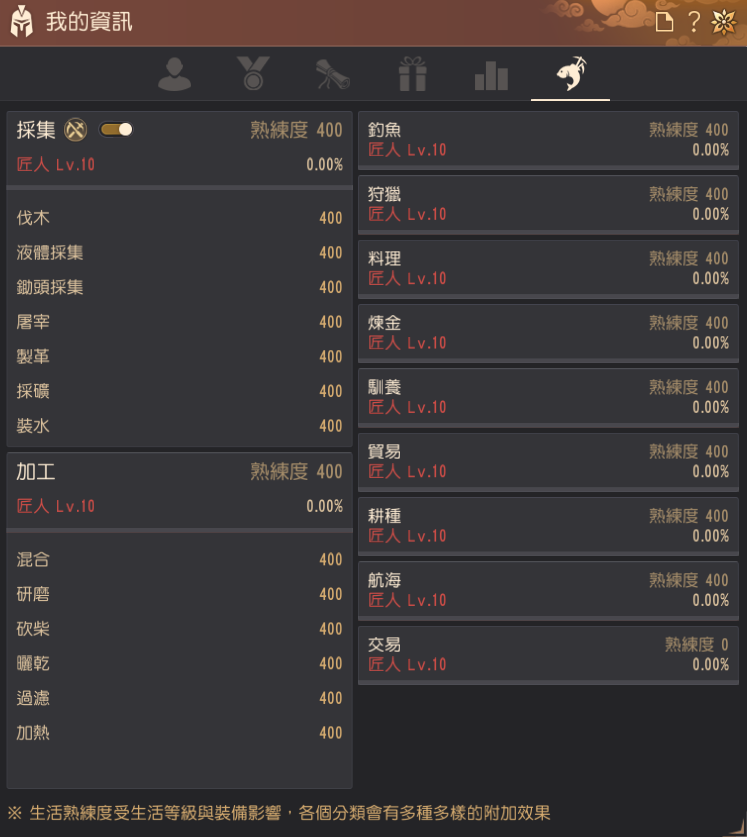Screen dimensions: 747x837
Task: Close the My Information window
Action: coord(723,22)
